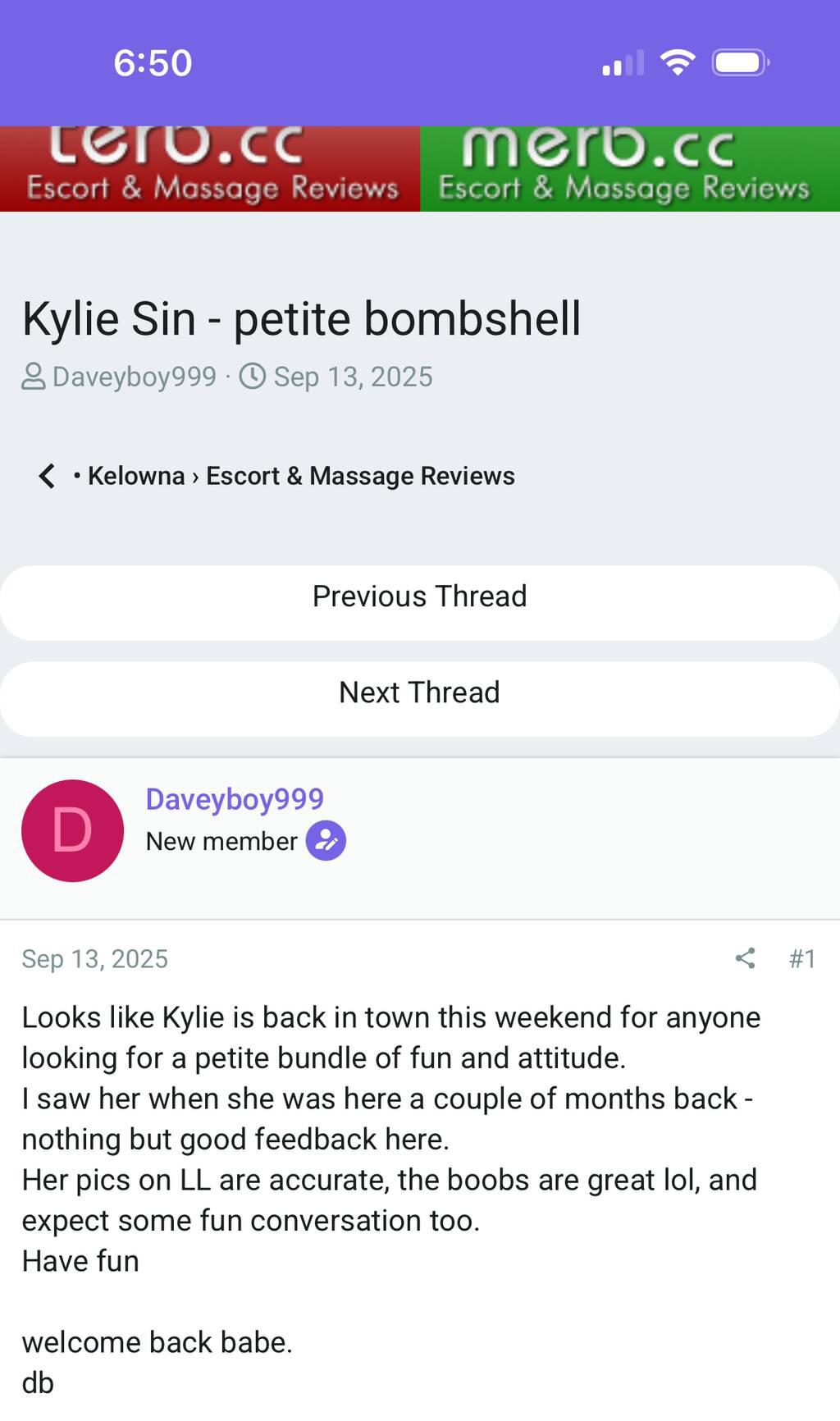Screen dimensions: 840x1421
Task: Open the Kelowna breadcrumb link
Action: [x=136, y=476]
